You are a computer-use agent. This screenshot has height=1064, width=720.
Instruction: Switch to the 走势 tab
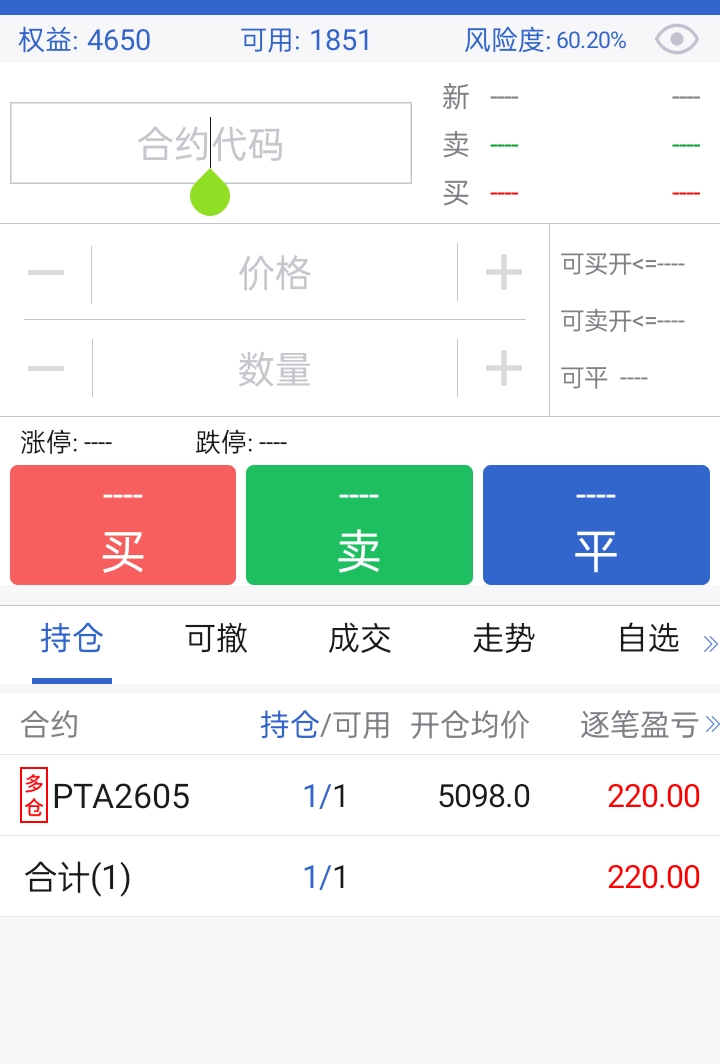504,638
